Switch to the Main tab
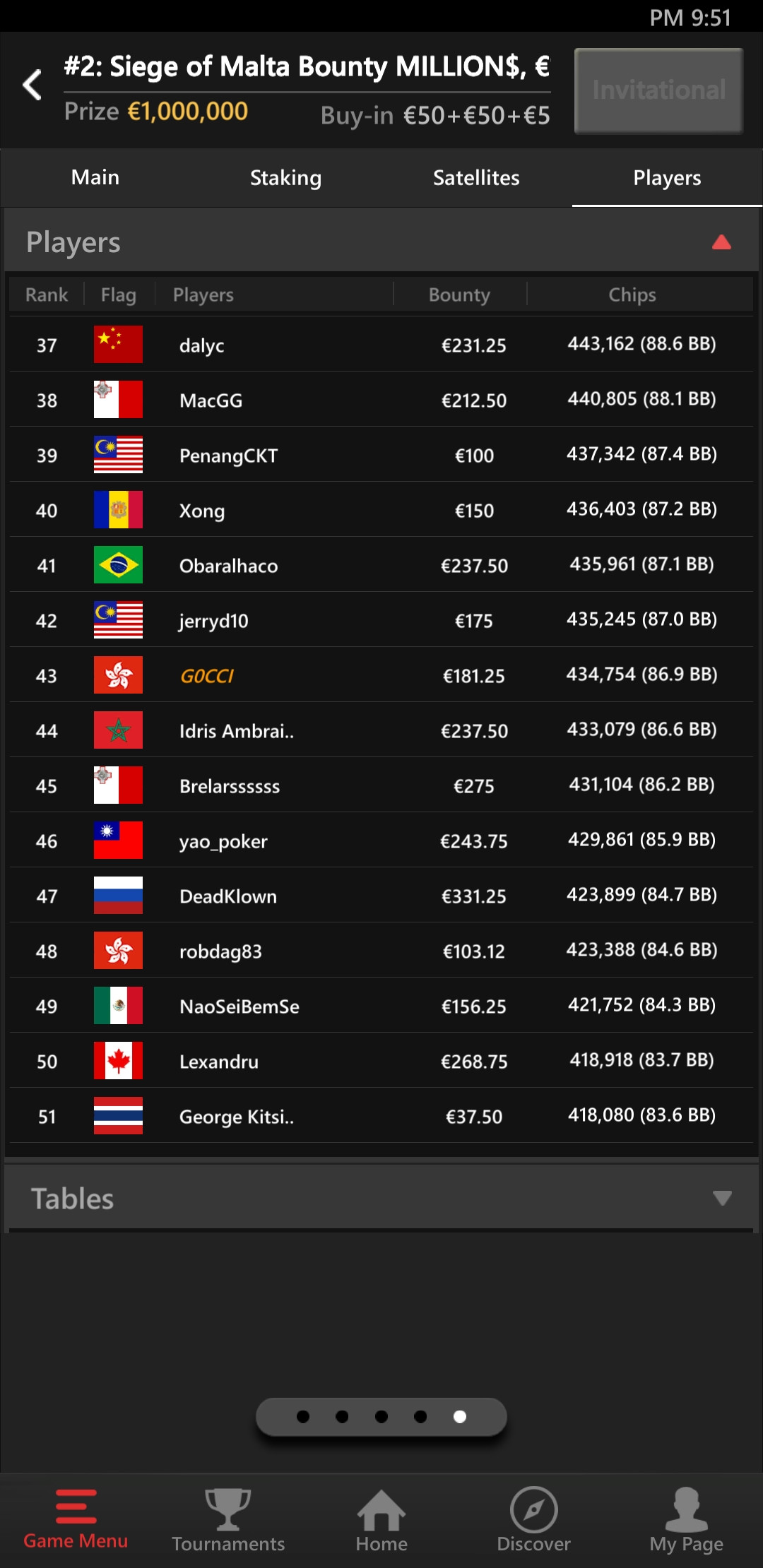 tap(95, 177)
